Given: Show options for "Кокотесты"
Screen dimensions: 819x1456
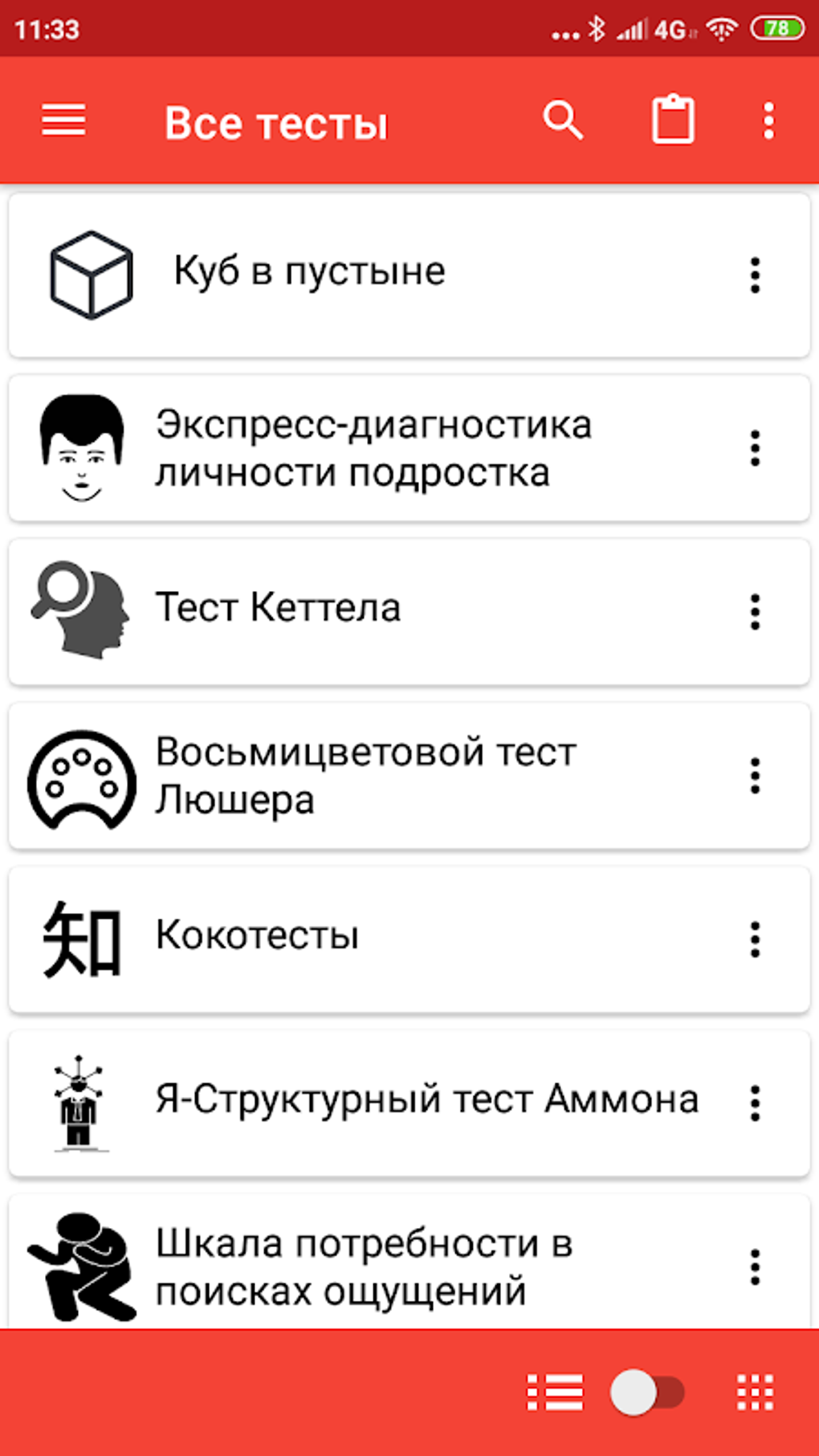Looking at the screenshot, I should 755,940.
